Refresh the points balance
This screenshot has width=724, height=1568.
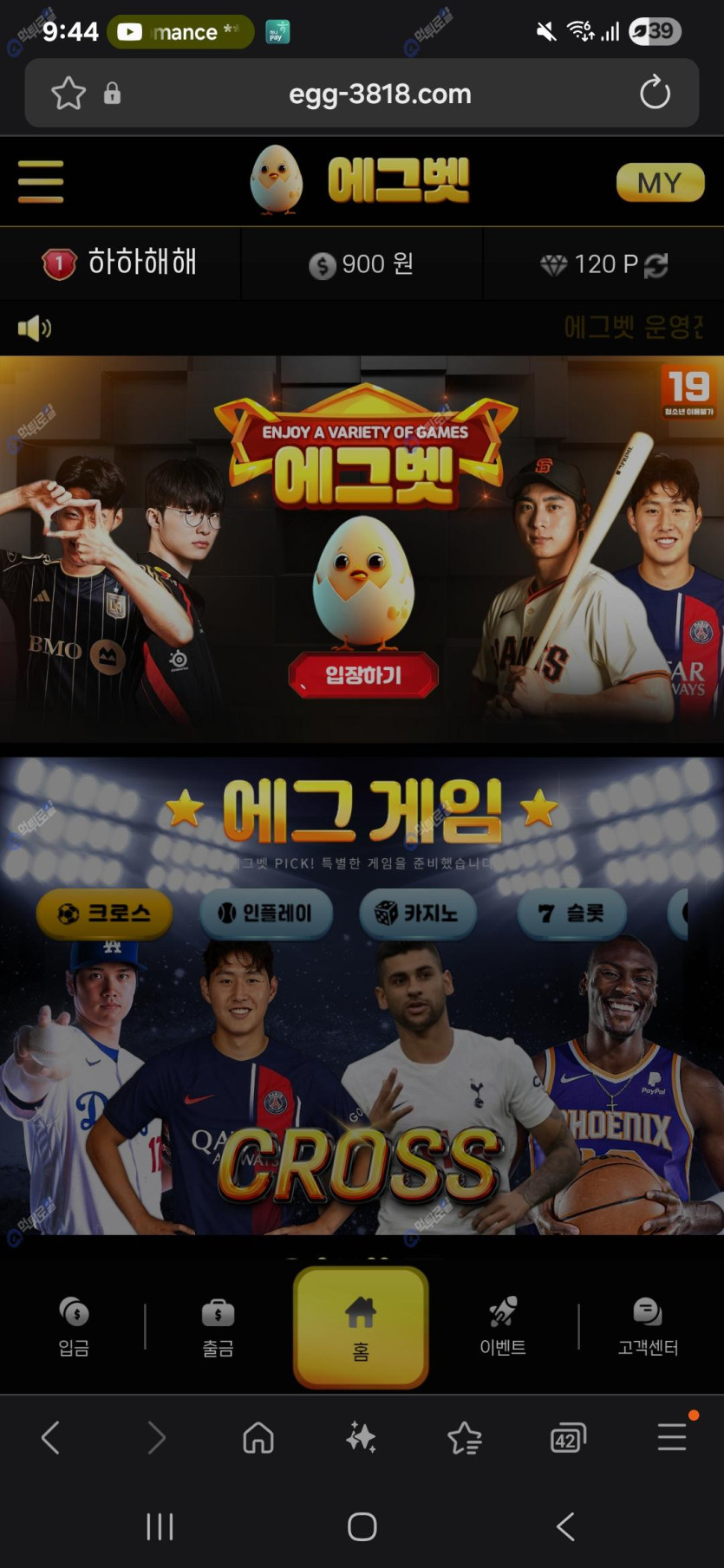click(656, 265)
